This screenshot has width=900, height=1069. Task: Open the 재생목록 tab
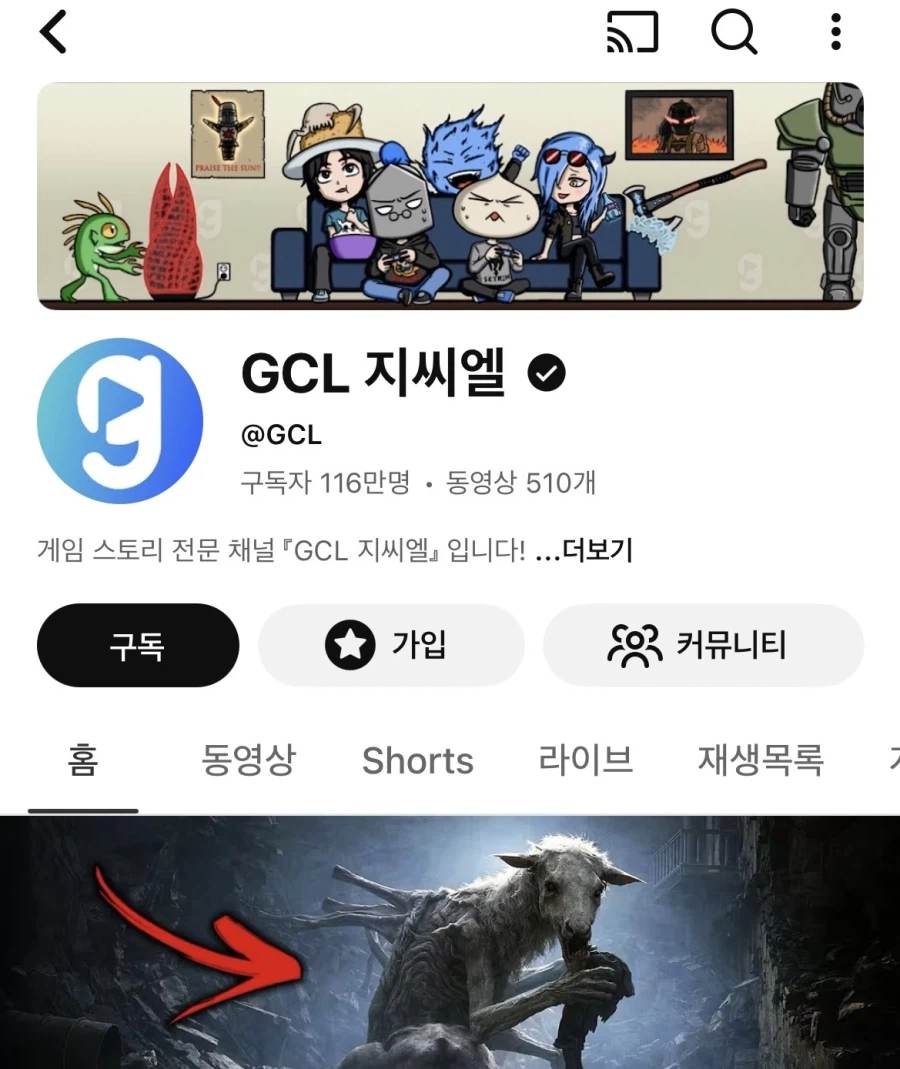point(761,760)
